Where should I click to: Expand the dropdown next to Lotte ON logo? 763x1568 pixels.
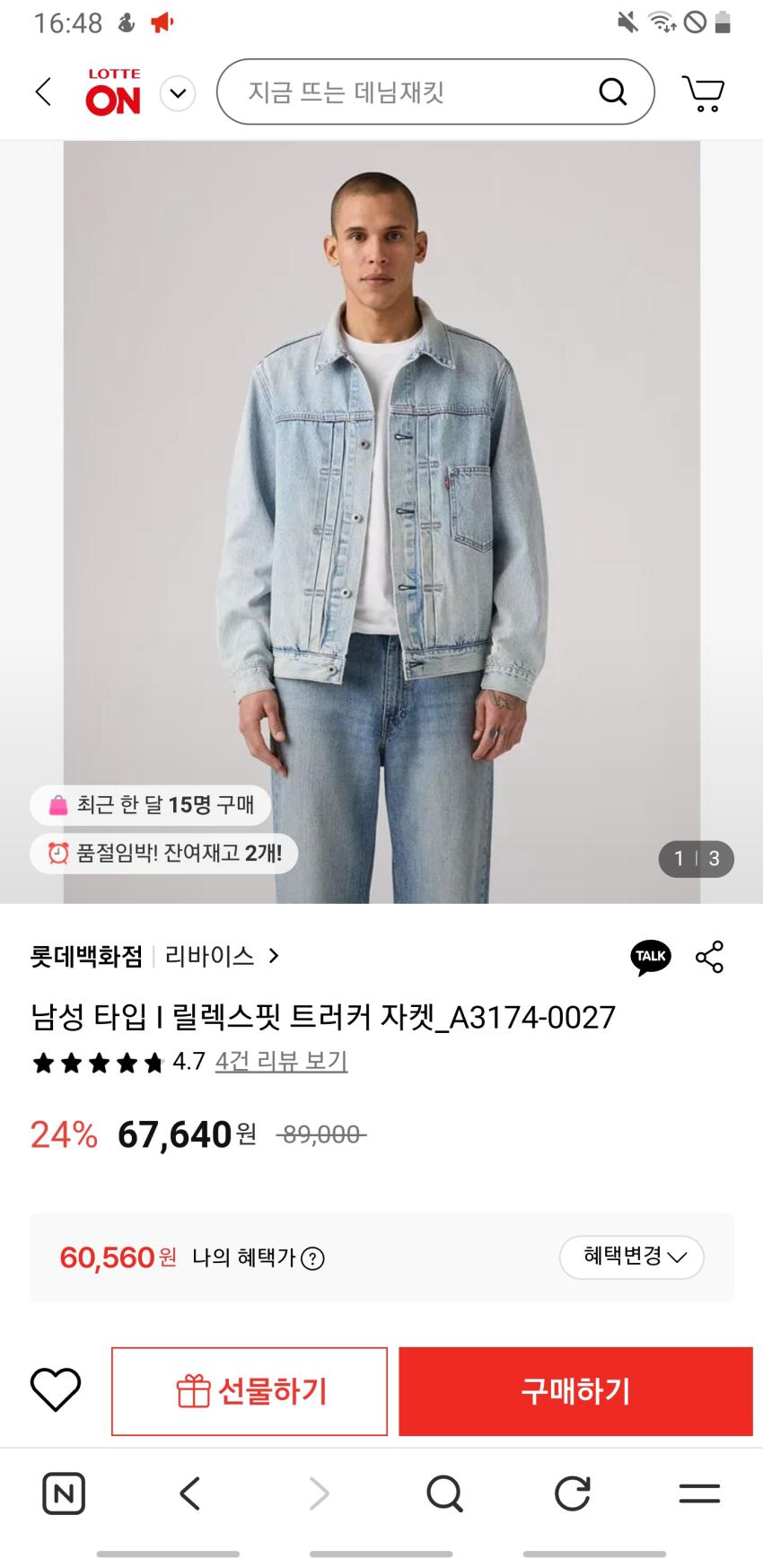[178, 92]
